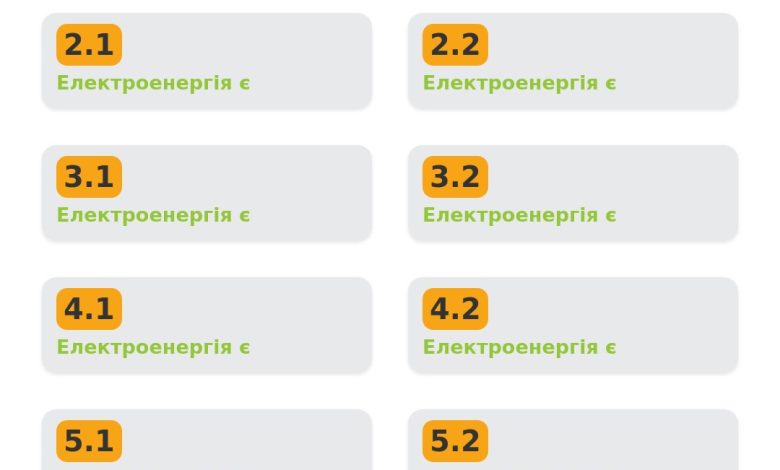This screenshot has width=780, height=470.
Task: Open the 3.2 group card
Action: 572,192
